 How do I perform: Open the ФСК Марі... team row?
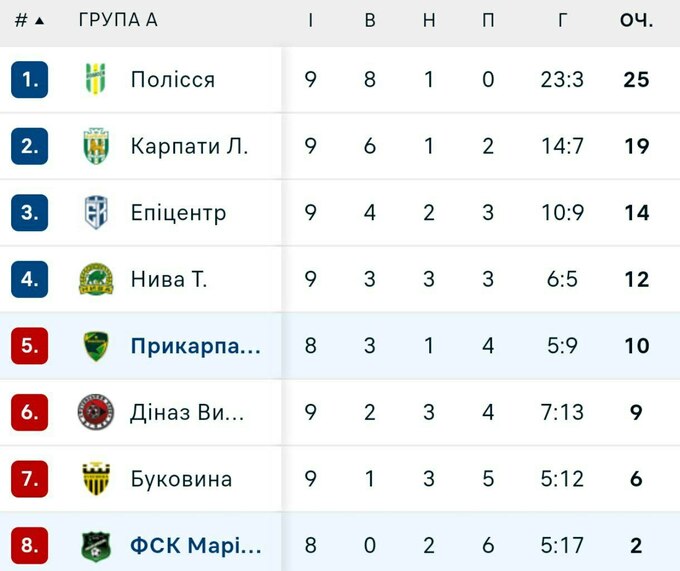195,546
